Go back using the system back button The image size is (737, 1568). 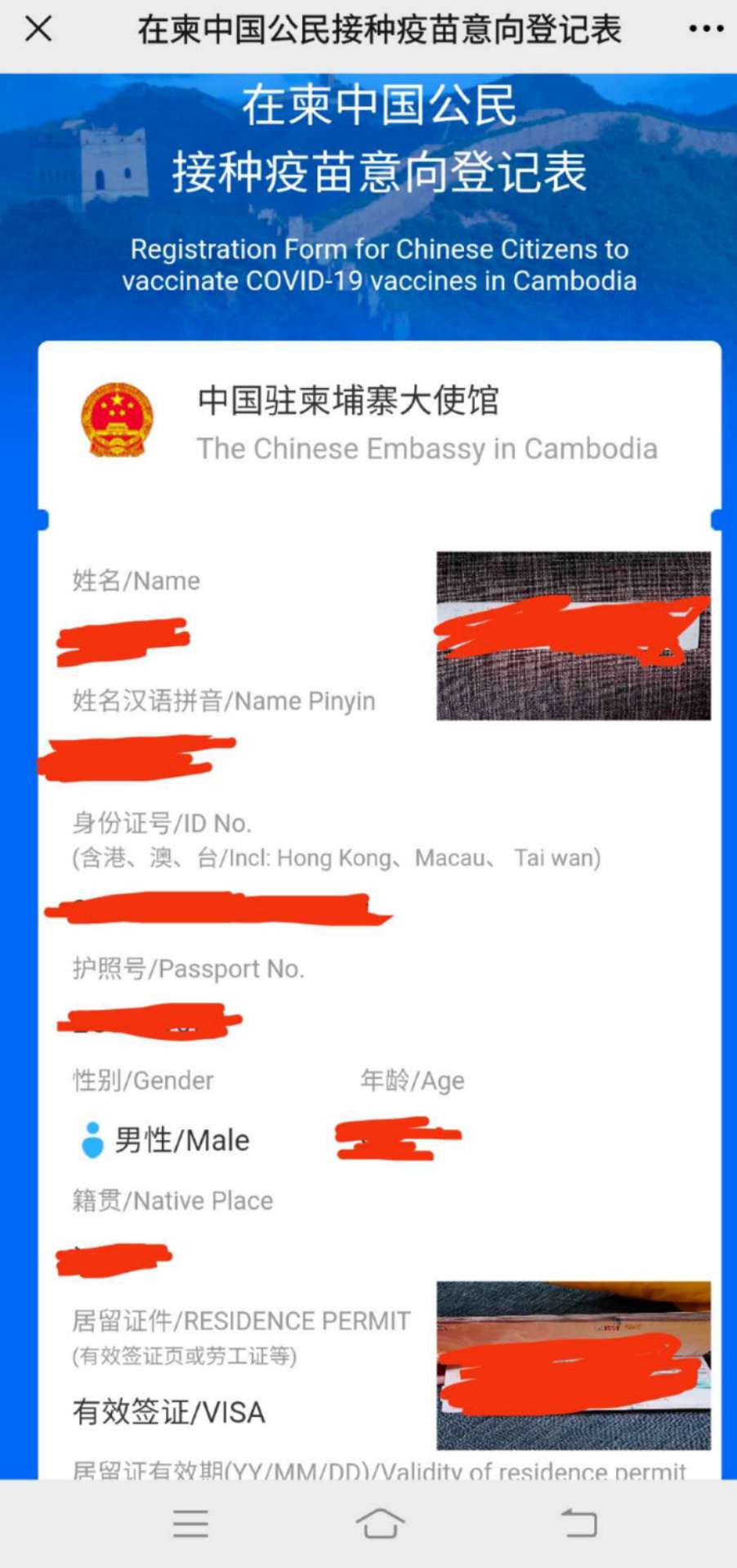pos(579,1524)
